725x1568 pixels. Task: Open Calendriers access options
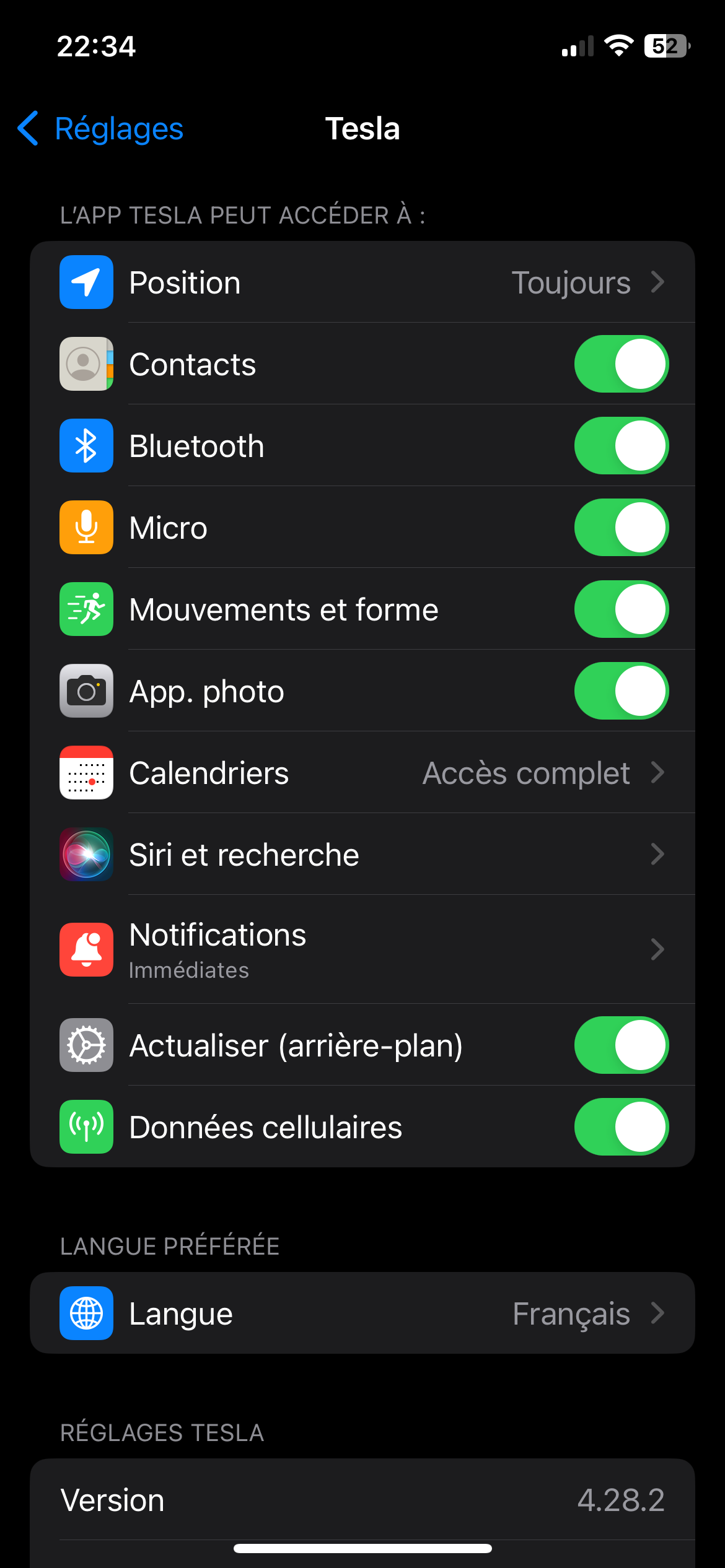point(362,773)
